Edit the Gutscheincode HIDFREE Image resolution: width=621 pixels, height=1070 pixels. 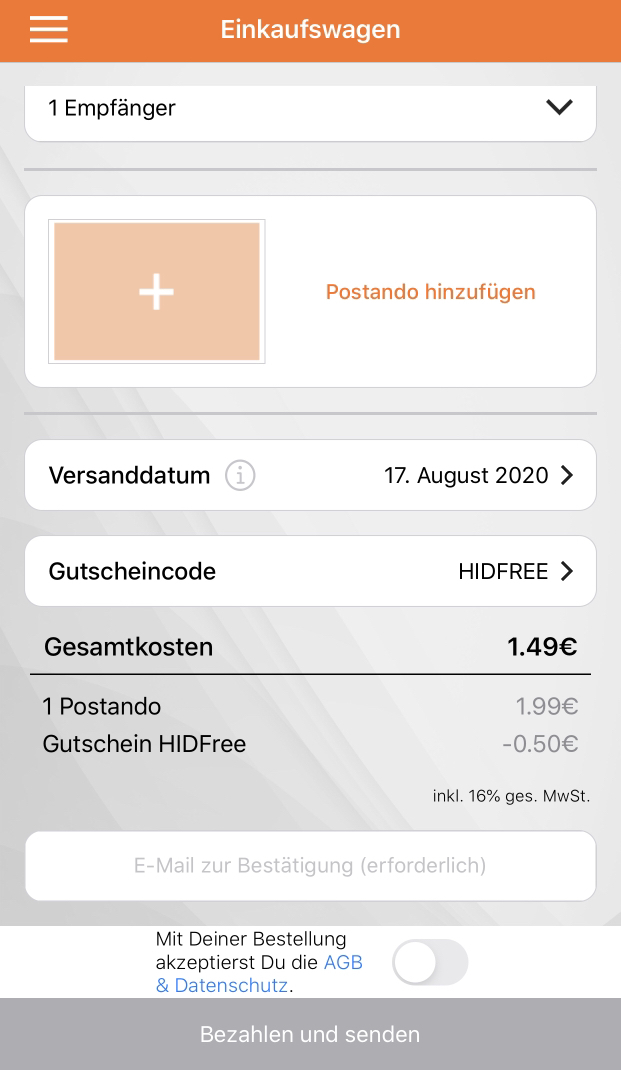click(x=310, y=571)
